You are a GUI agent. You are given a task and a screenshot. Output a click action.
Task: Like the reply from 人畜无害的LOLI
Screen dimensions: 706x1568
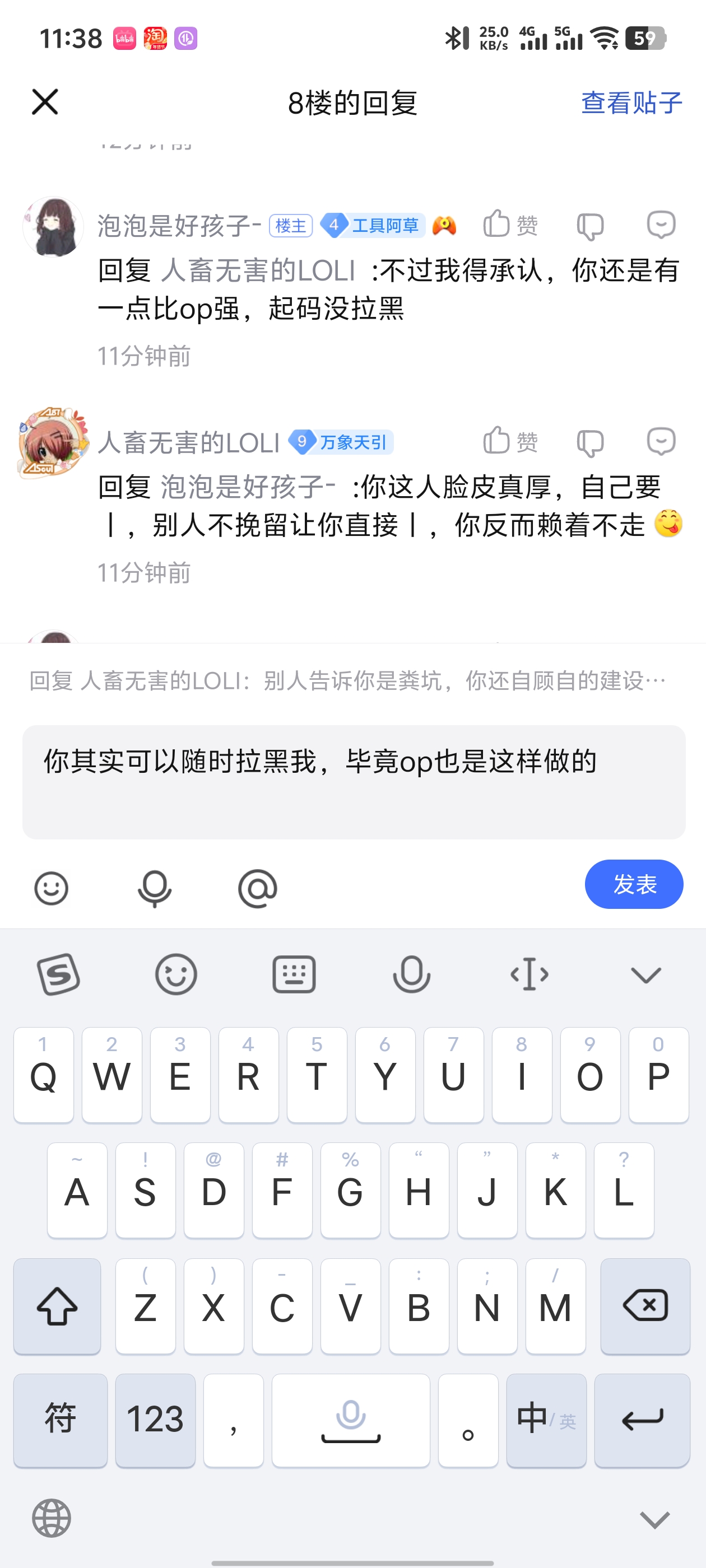click(x=510, y=441)
